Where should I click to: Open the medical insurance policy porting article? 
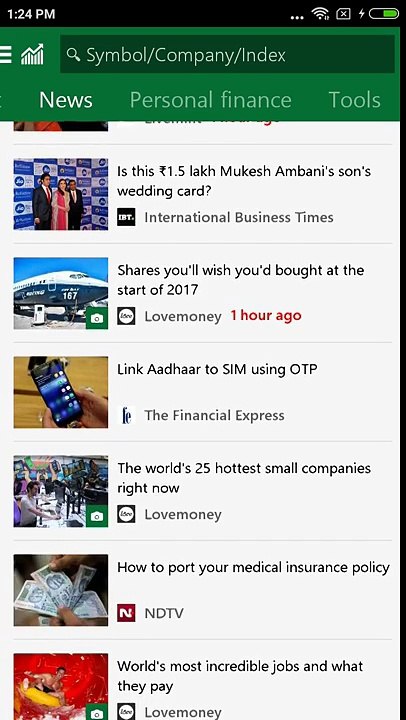click(x=203, y=590)
